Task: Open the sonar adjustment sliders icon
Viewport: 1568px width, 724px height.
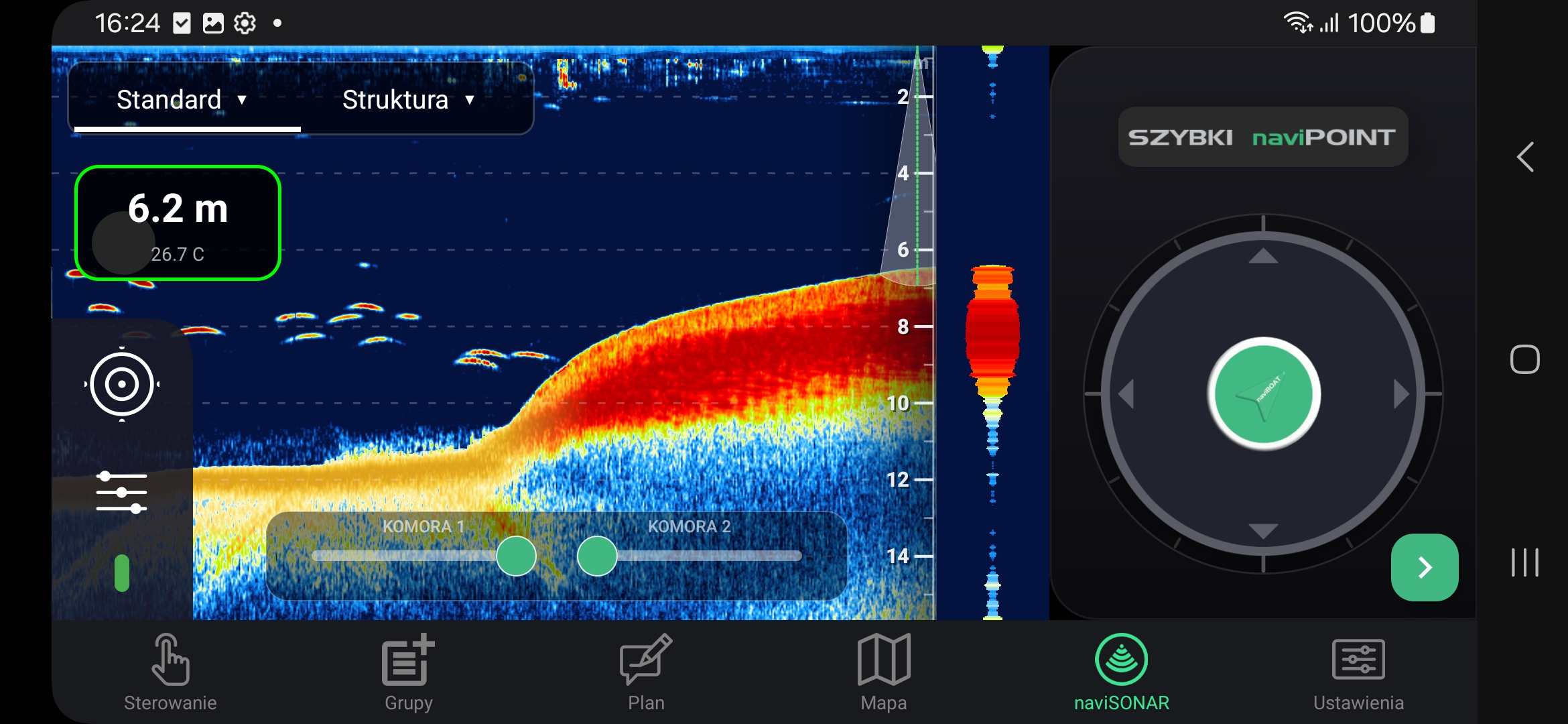Action: tap(121, 492)
